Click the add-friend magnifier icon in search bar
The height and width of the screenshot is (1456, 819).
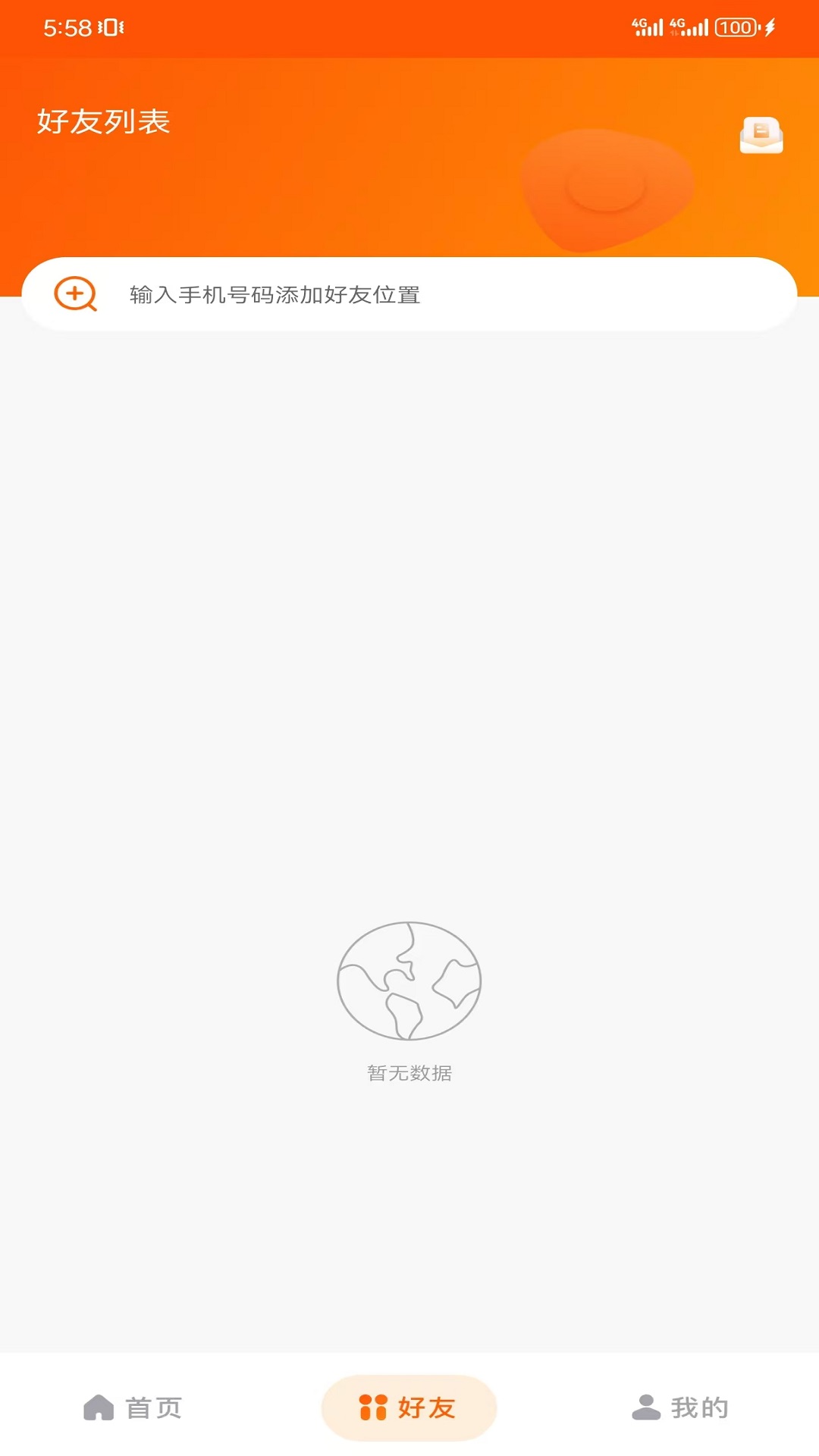coord(74,294)
